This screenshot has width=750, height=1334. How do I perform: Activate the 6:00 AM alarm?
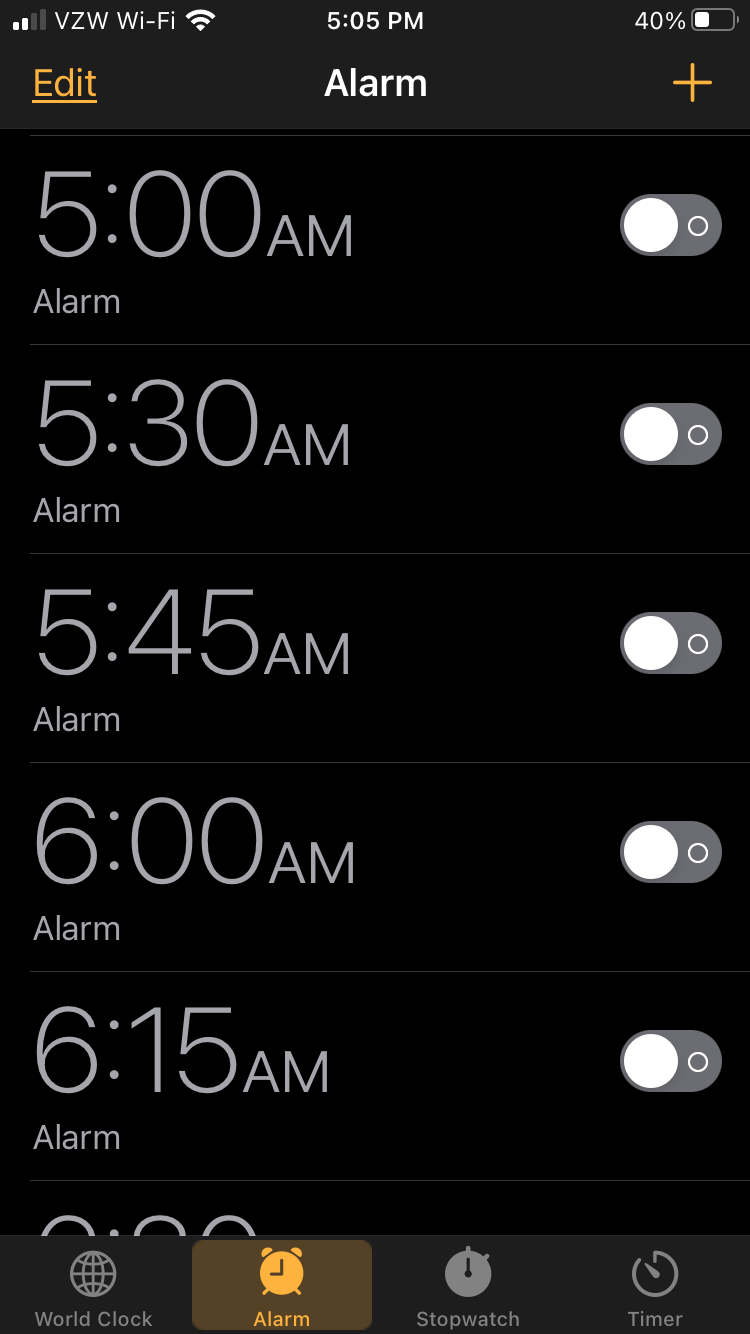pyautogui.click(x=670, y=853)
